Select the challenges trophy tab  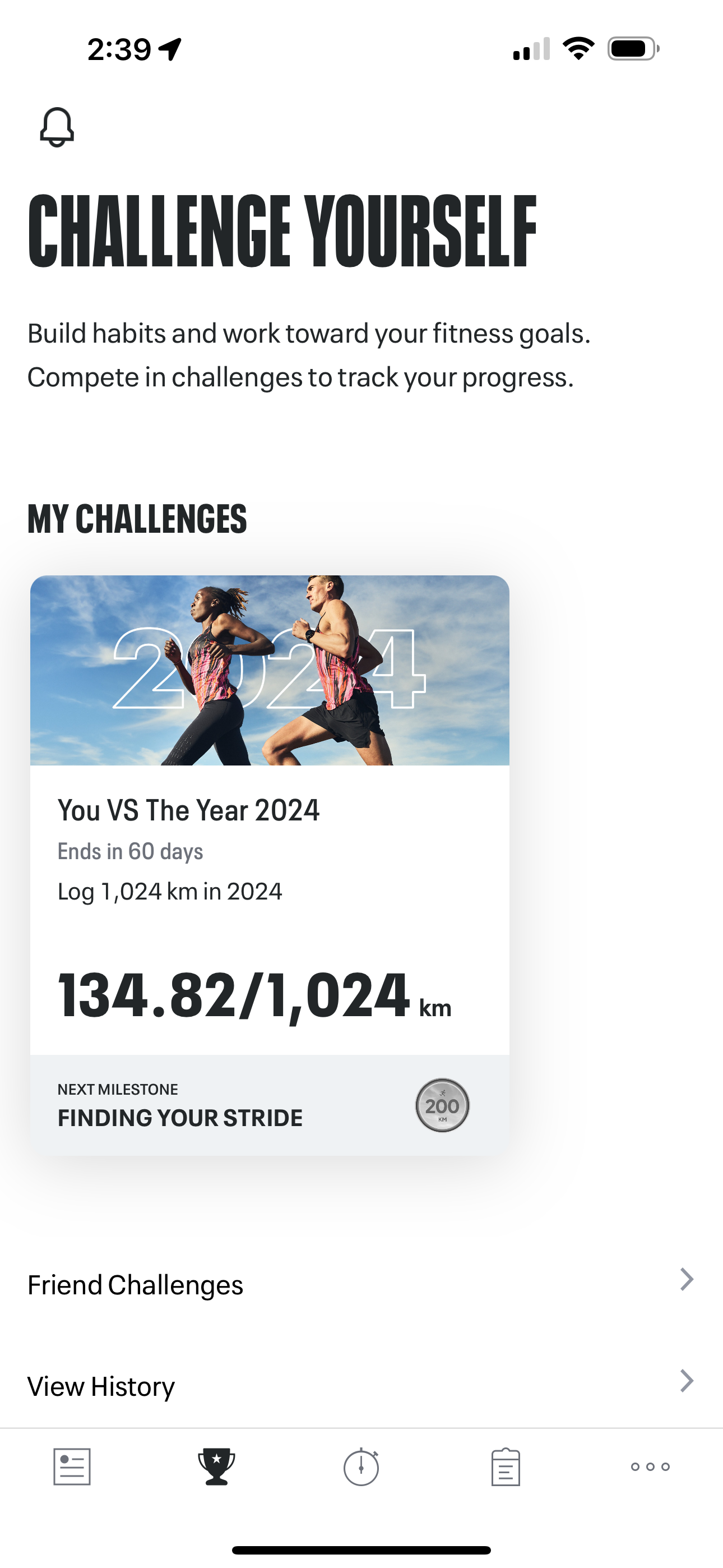216,1467
